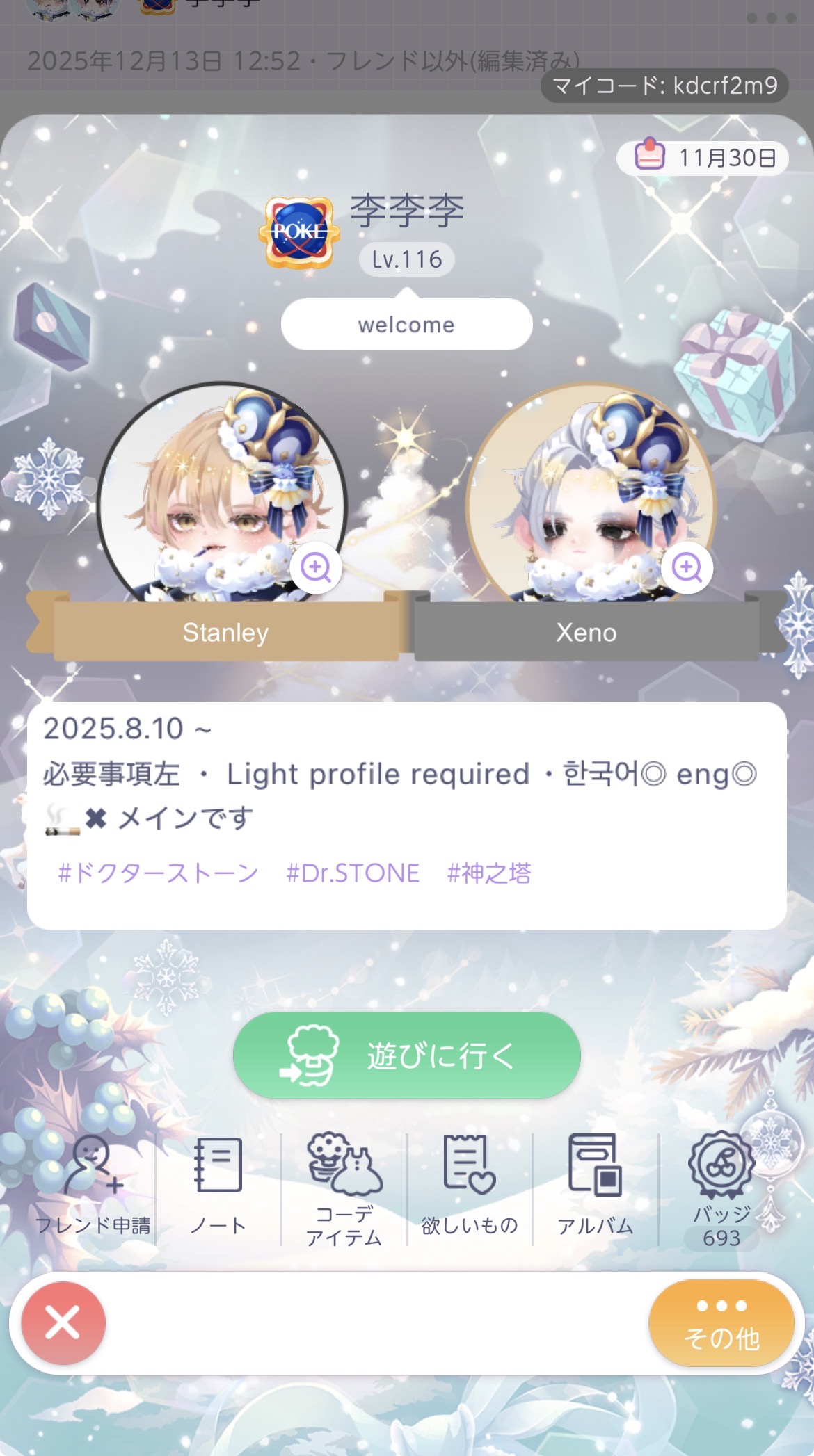814x1456 pixels.
Task: Select the Xeno character tab
Action: point(586,632)
